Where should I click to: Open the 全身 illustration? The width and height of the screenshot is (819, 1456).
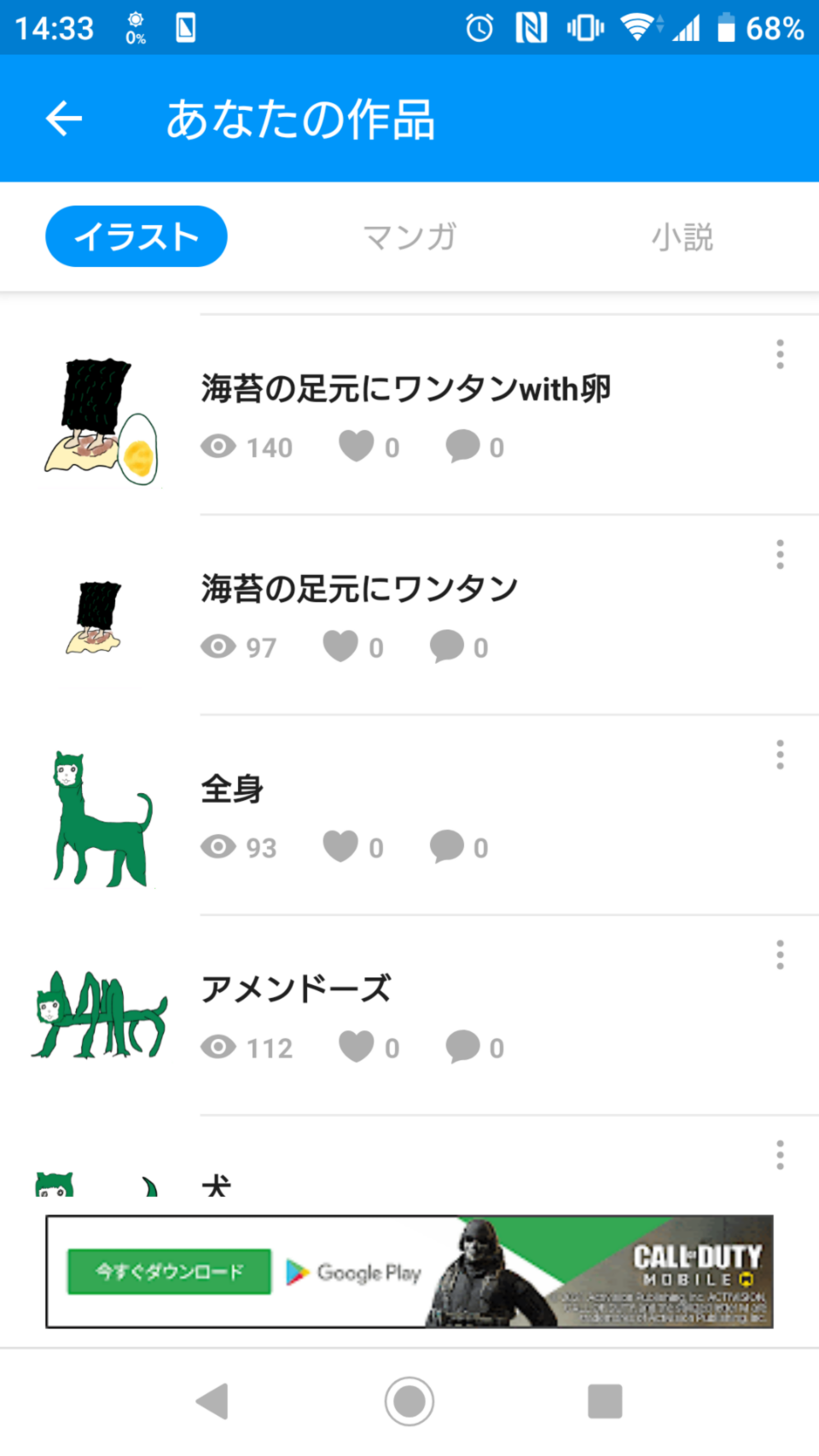(x=232, y=789)
